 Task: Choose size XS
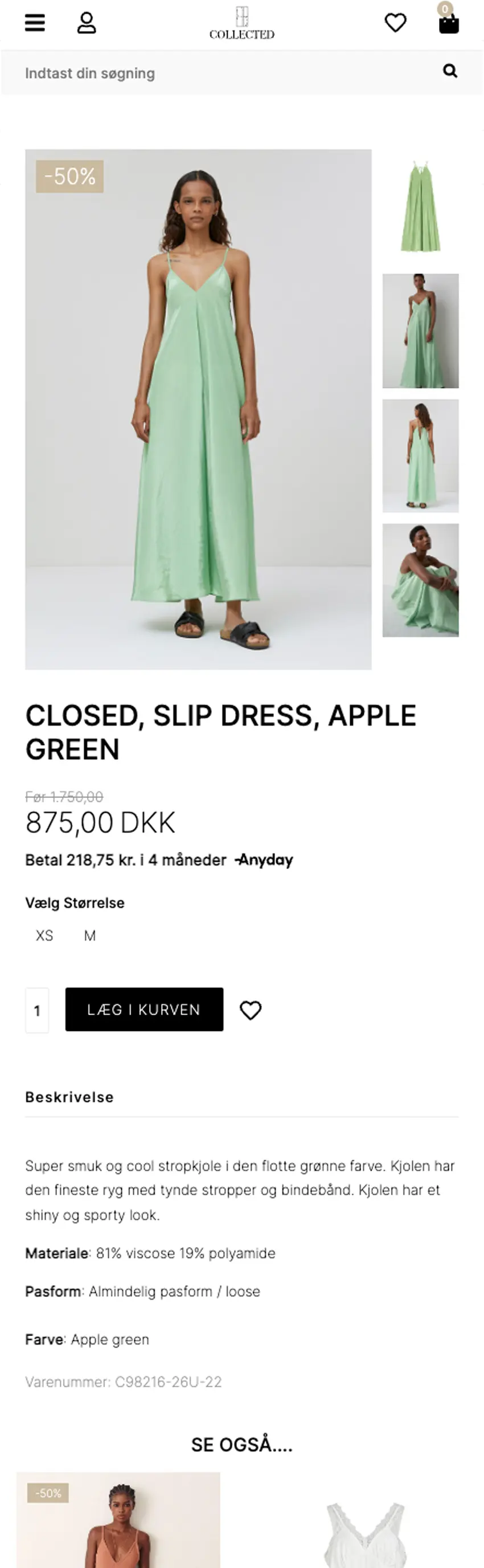coord(44,935)
